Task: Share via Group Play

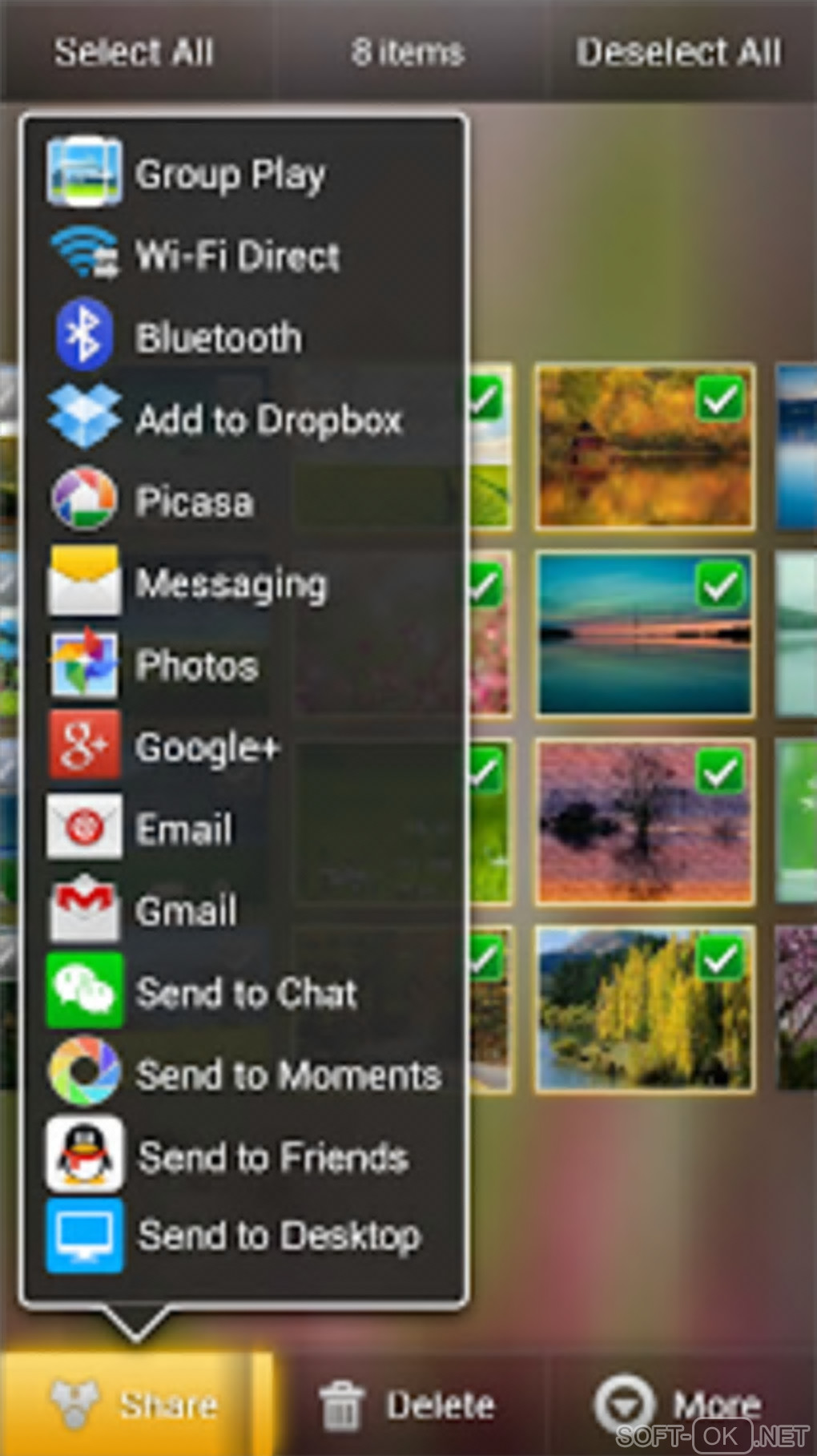Action: point(229,174)
